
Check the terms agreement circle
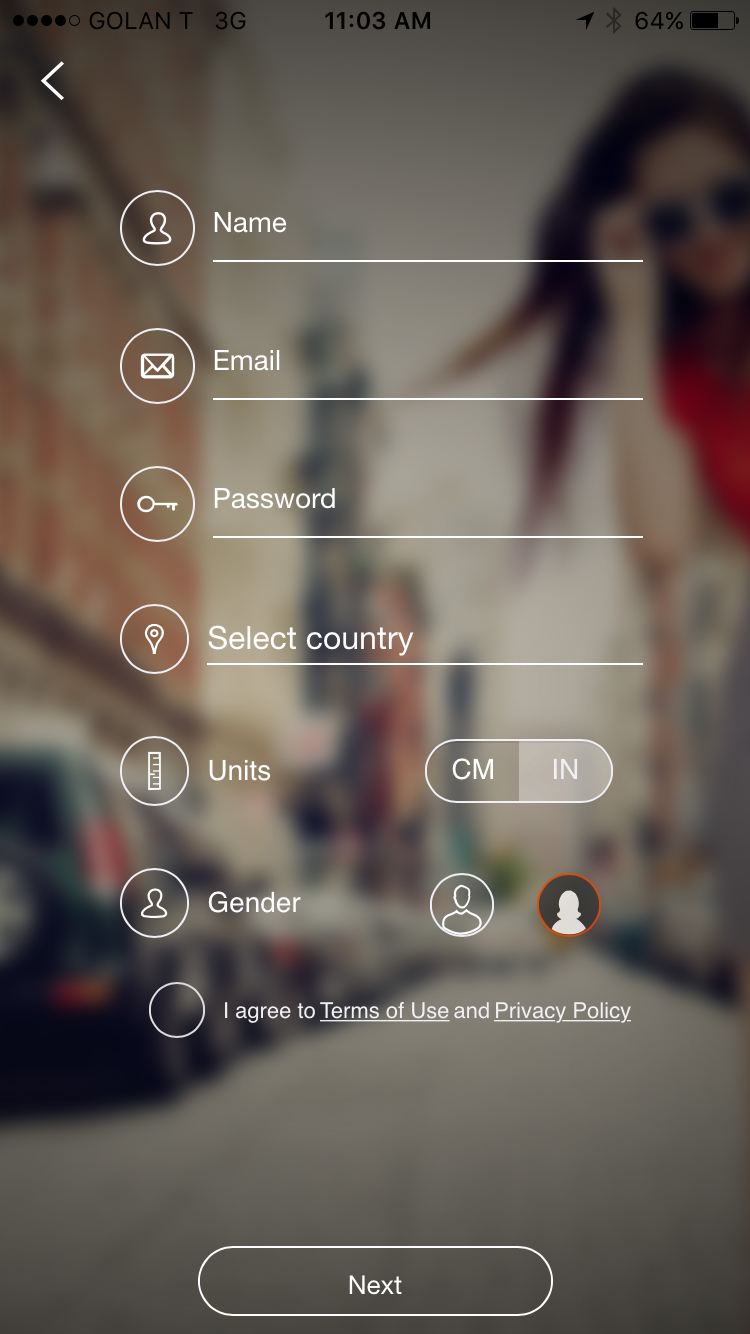[x=177, y=1010]
